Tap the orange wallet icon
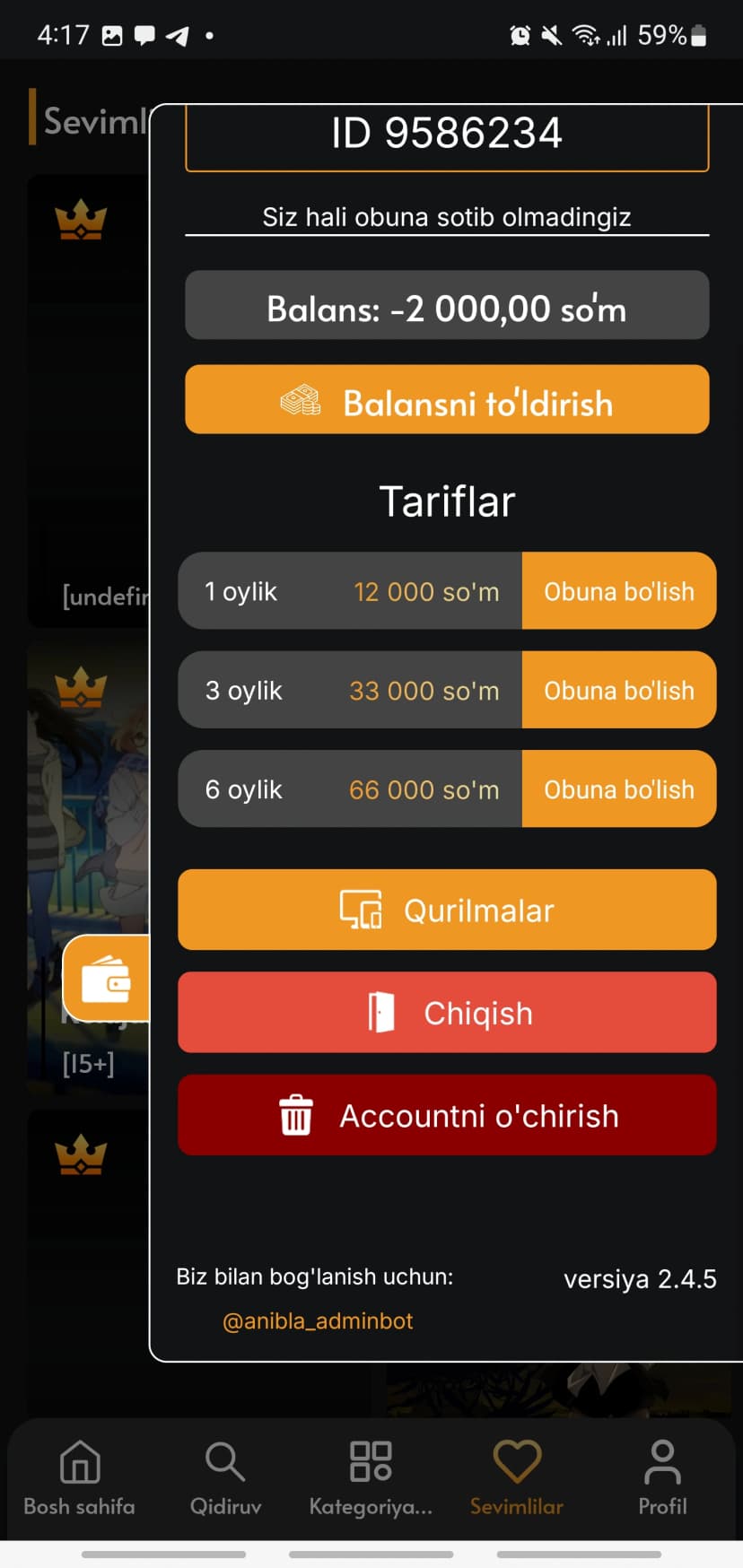The width and height of the screenshot is (743, 1568). pos(107,978)
